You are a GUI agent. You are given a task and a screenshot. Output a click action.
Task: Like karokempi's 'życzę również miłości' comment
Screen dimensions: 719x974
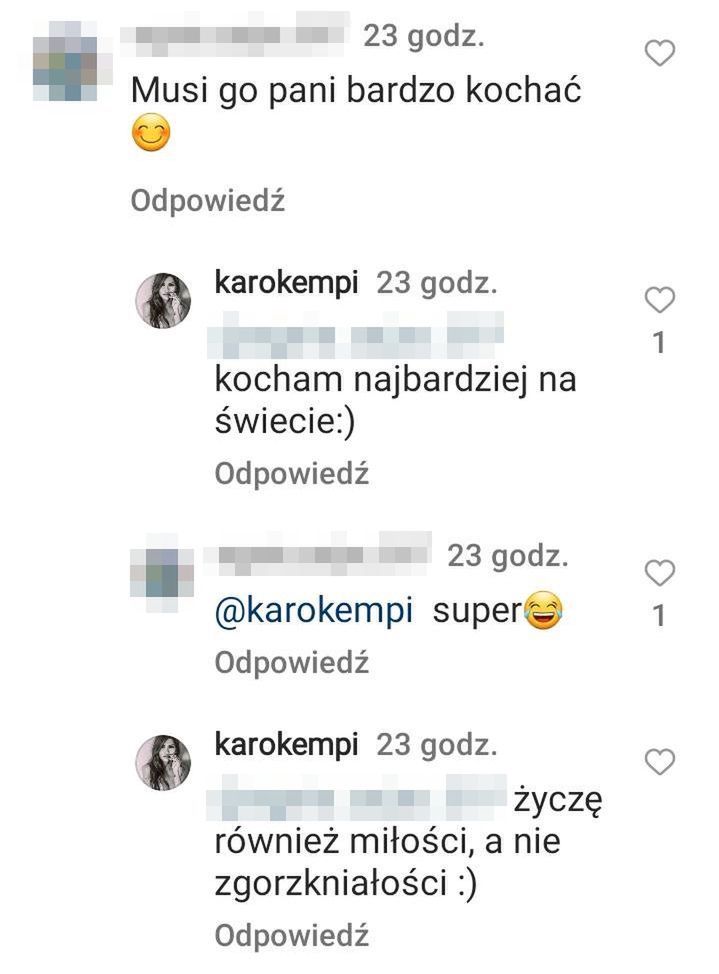pyautogui.click(x=660, y=763)
